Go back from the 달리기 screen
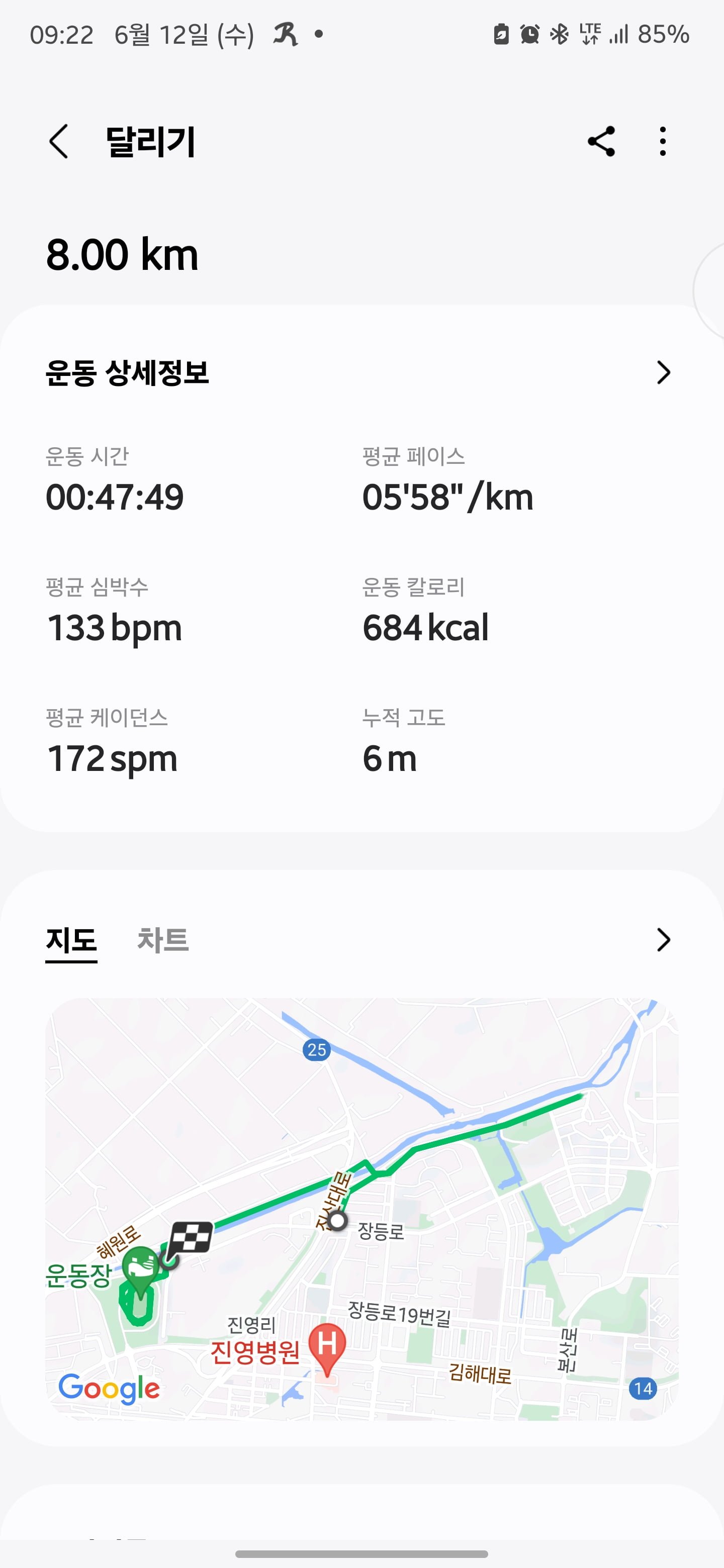This screenshot has height=1568, width=724. tap(58, 142)
